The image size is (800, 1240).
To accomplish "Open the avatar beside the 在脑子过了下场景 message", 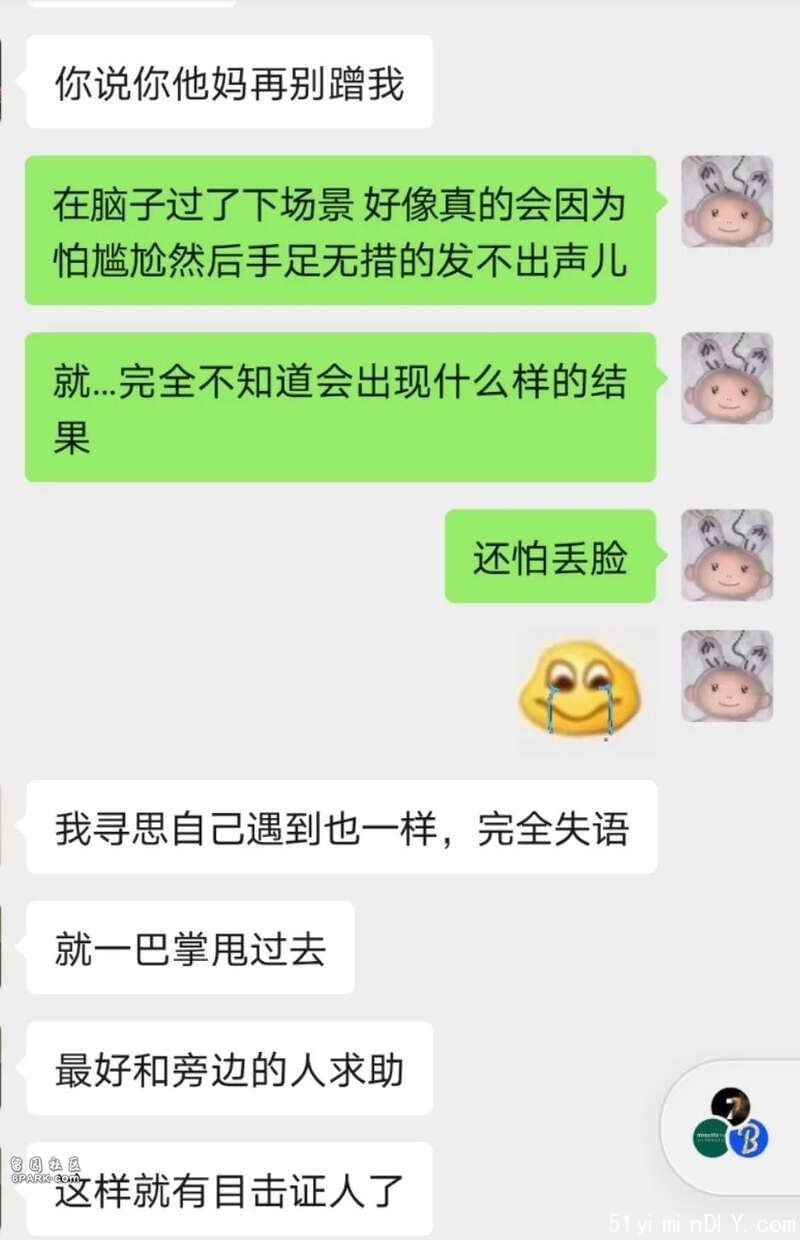I will [x=727, y=201].
